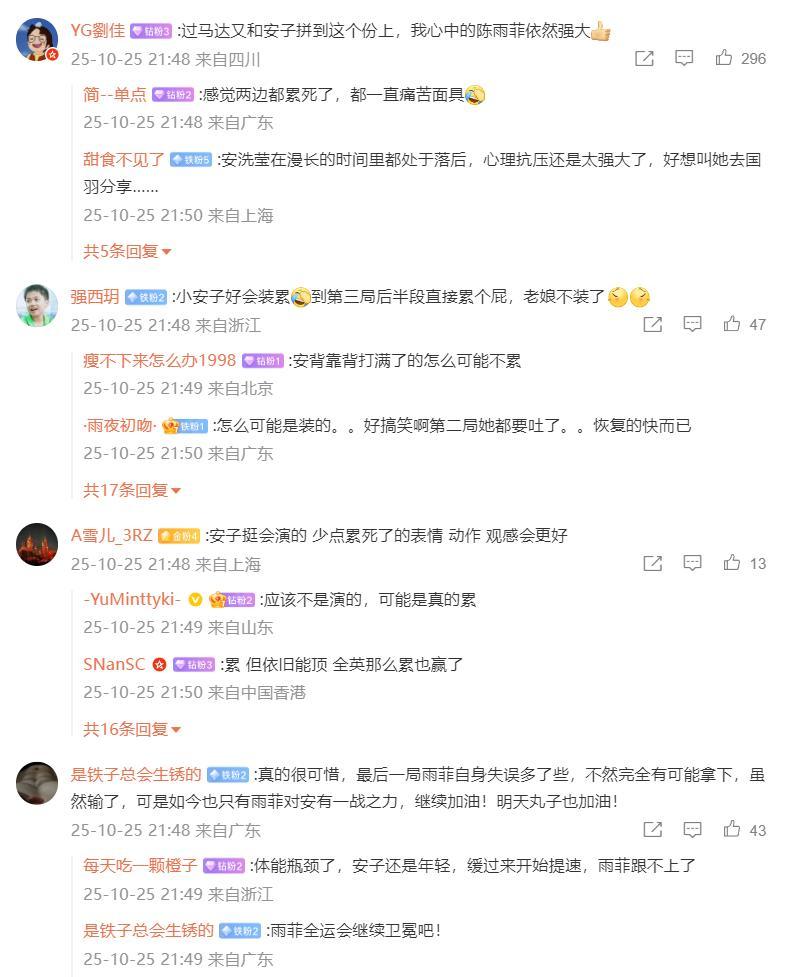Share 强西玥's comment
The height and width of the screenshot is (977, 785).
tap(653, 324)
